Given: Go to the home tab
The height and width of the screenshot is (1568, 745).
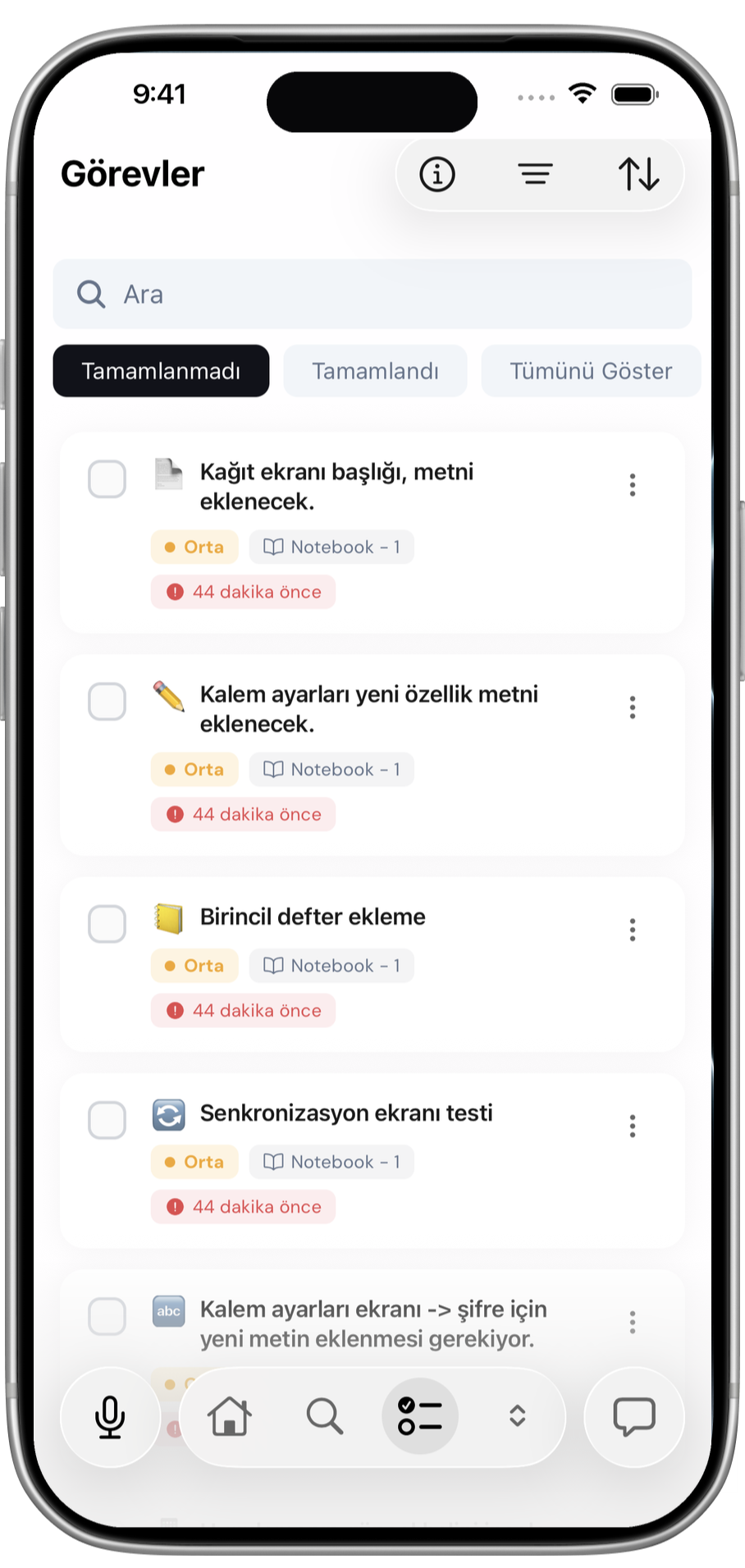Looking at the screenshot, I should pyautogui.click(x=229, y=1416).
